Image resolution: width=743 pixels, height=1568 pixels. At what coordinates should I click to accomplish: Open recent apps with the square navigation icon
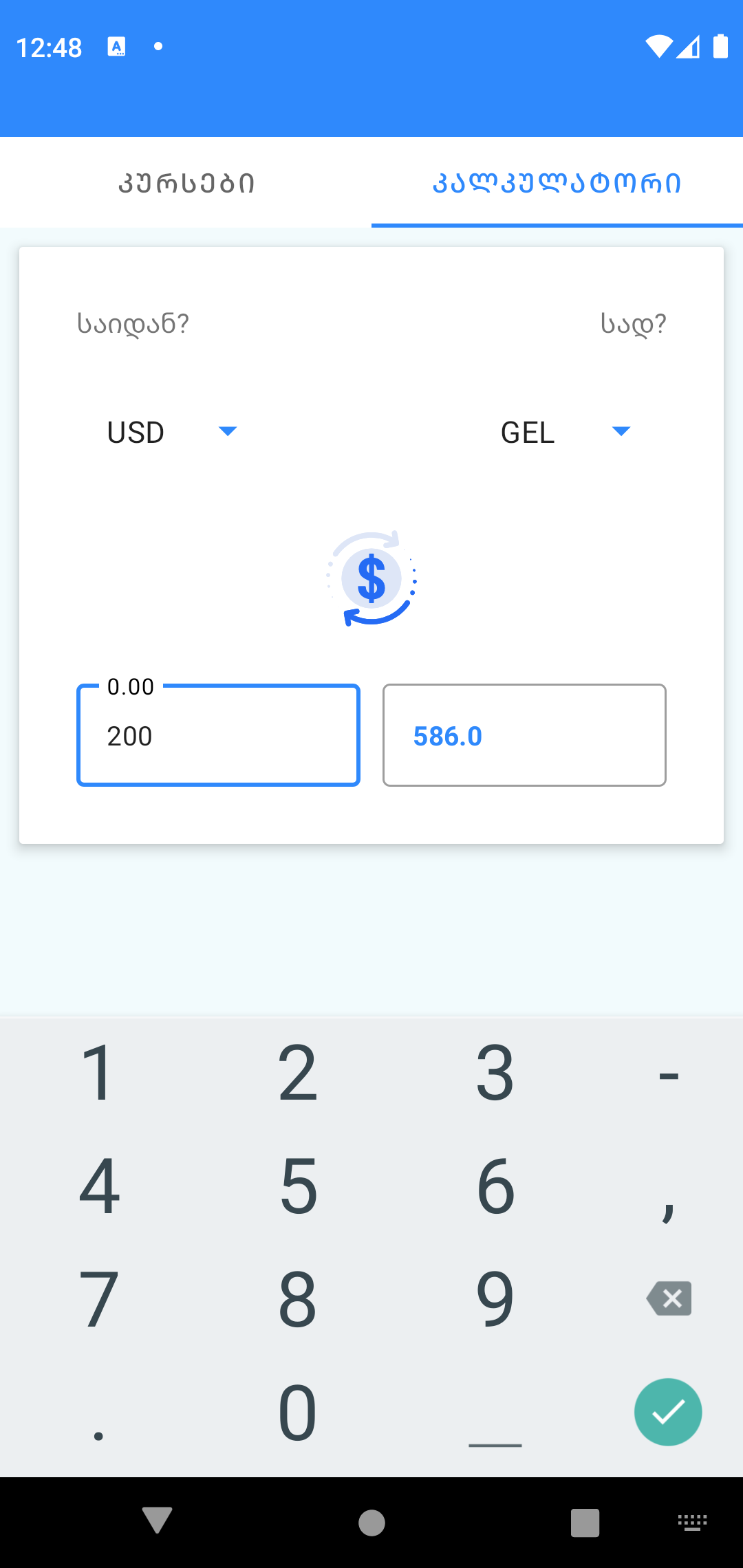(x=584, y=1522)
